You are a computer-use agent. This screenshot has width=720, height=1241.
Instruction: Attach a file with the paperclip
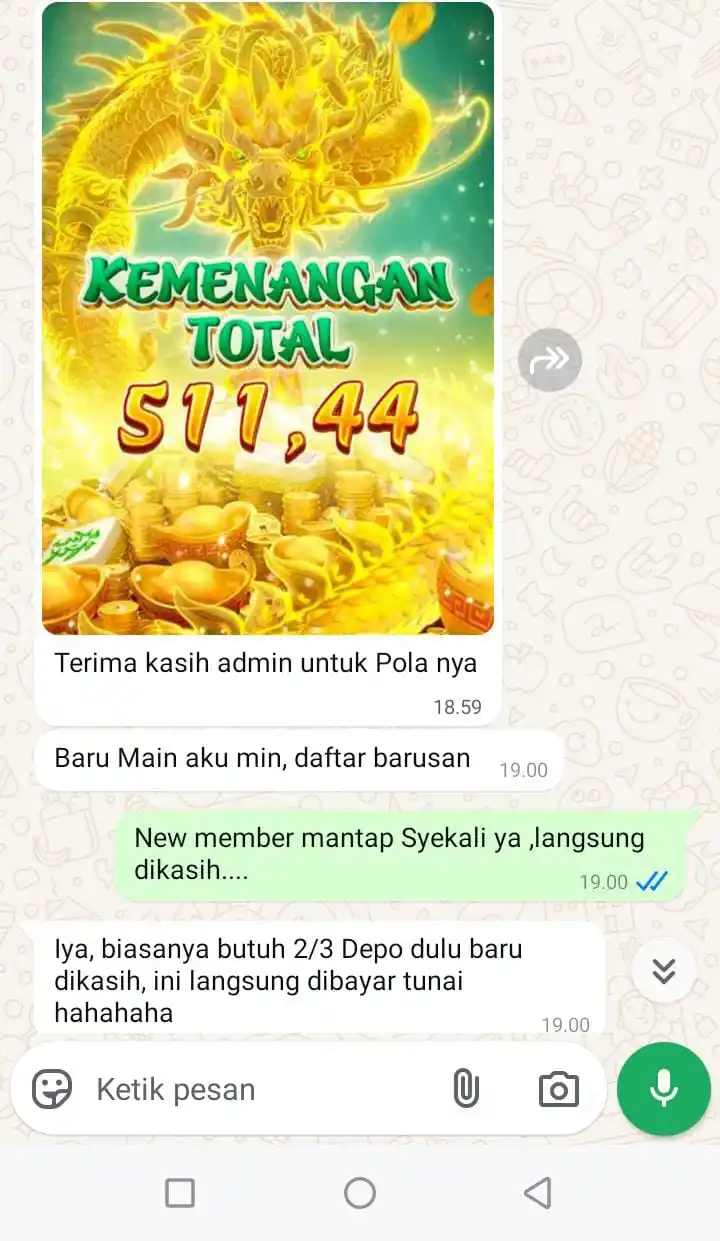pos(465,1089)
